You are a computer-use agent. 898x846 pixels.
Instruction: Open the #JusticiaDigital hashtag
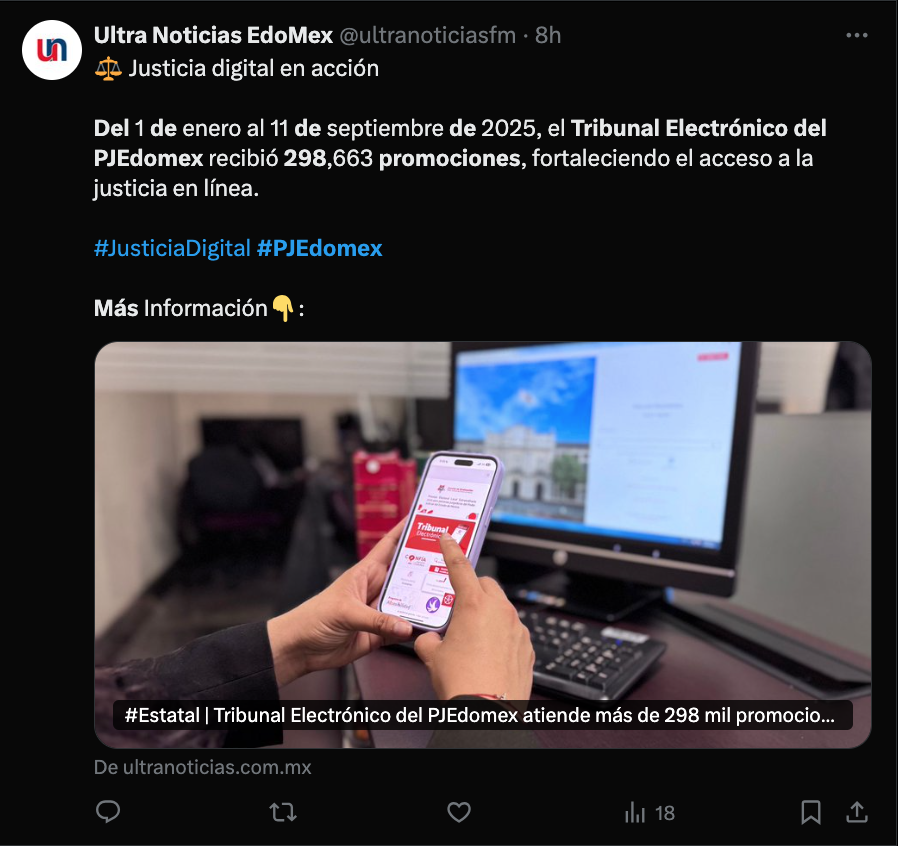click(172, 248)
